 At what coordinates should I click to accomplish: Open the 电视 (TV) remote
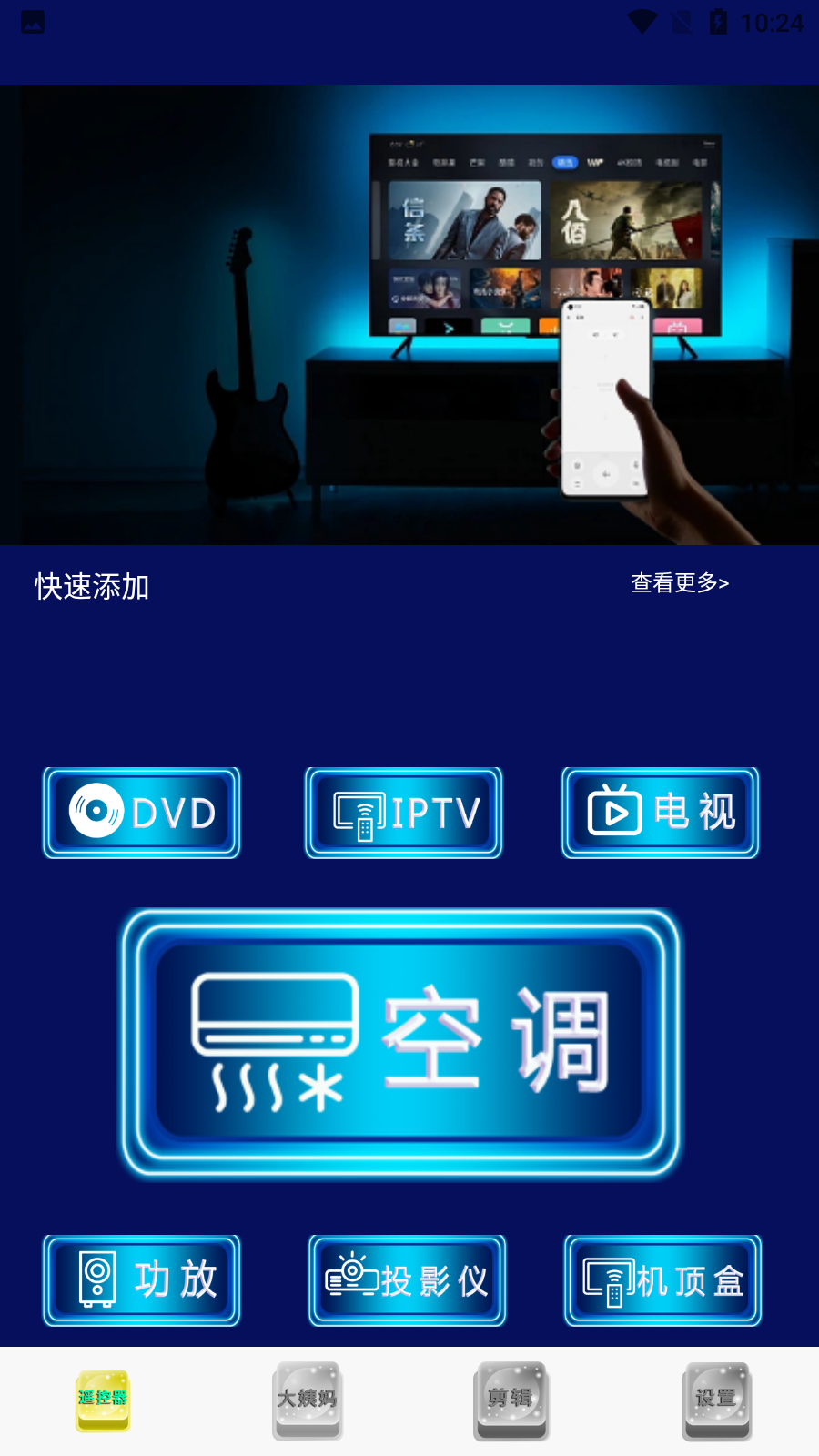click(x=661, y=813)
